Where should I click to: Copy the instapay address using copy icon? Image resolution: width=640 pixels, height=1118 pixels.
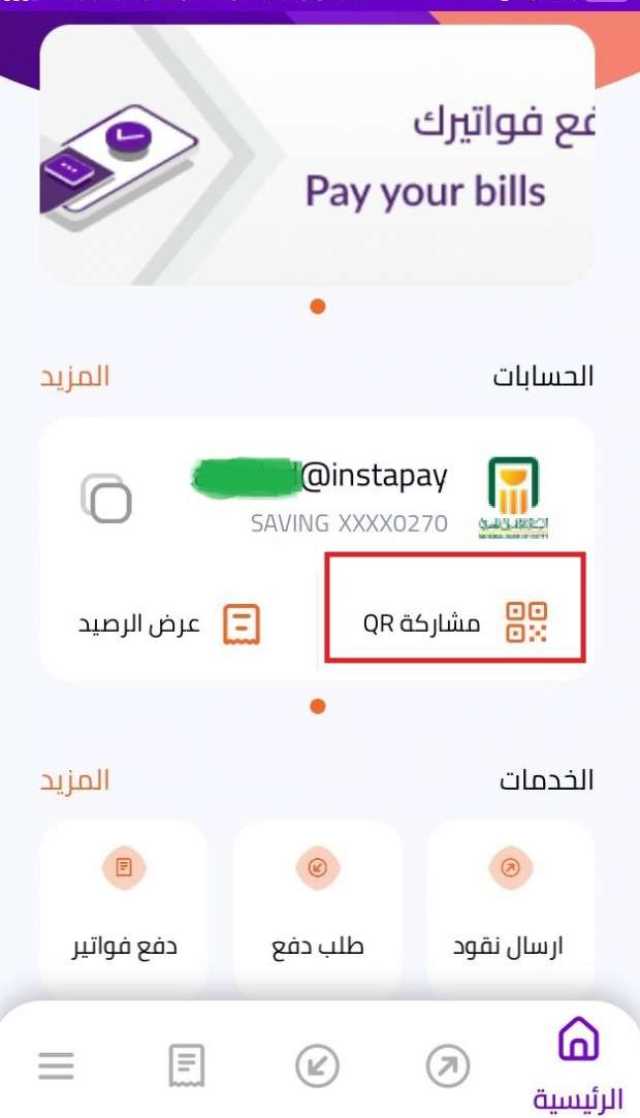point(106,497)
